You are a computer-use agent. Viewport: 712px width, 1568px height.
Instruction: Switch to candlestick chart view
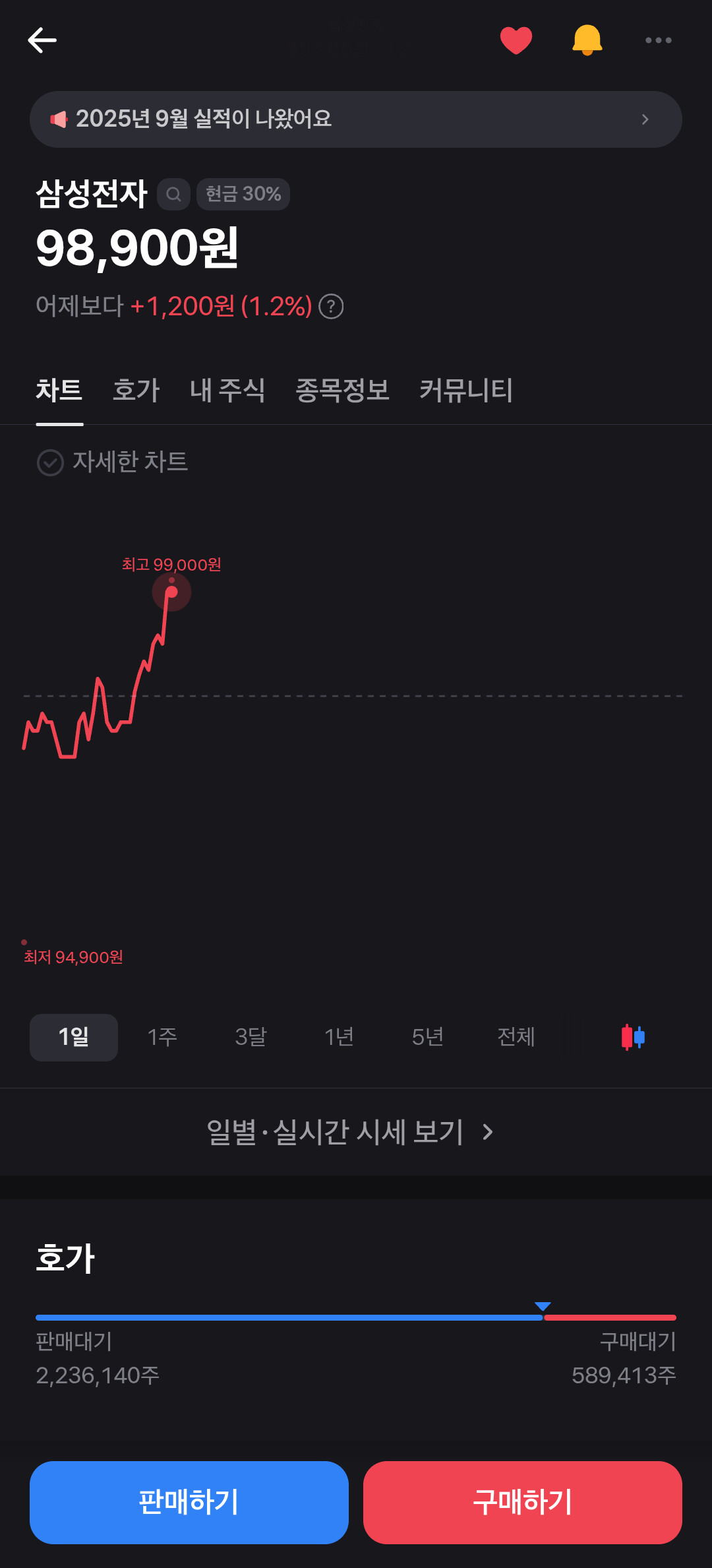[633, 1037]
